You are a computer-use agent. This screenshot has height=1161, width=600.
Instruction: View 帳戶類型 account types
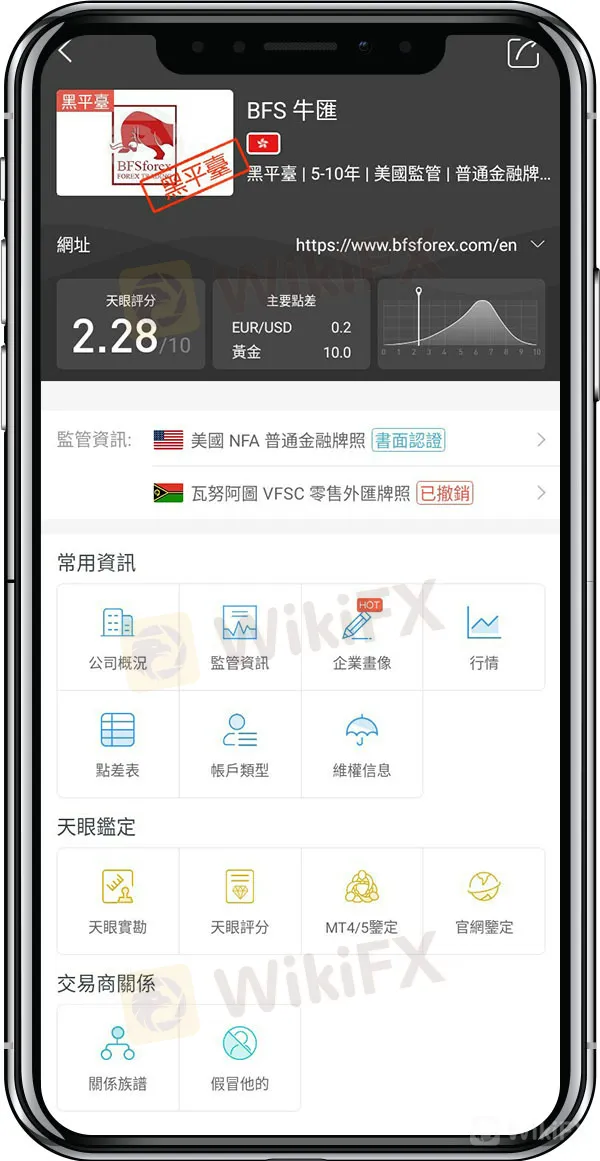point(240,745)
